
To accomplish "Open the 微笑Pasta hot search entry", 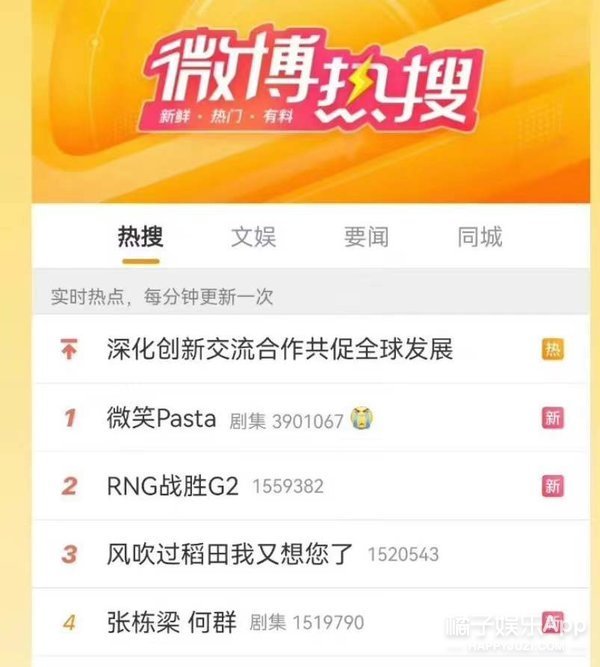I will [x=162, y=418].
